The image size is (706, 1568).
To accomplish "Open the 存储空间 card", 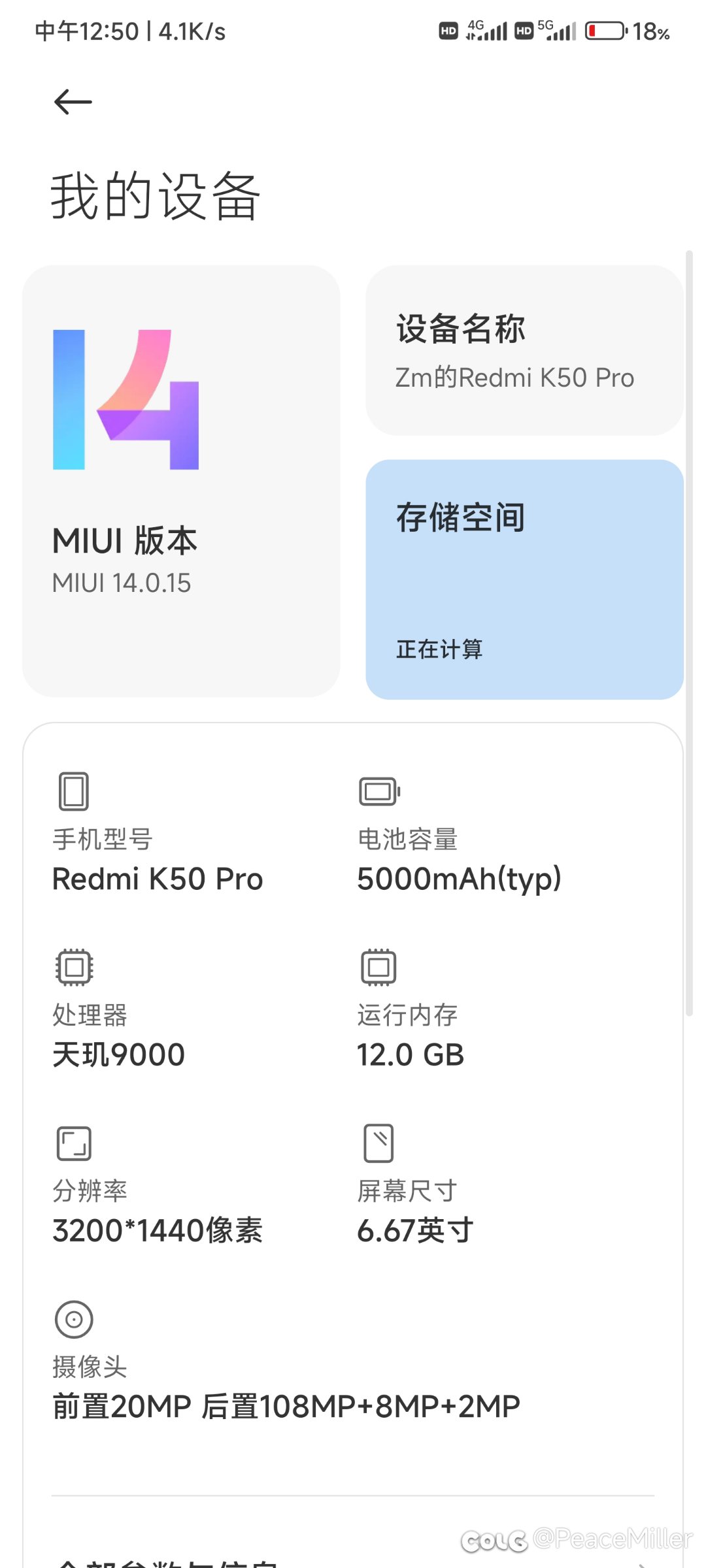I will tap(524, 580).
